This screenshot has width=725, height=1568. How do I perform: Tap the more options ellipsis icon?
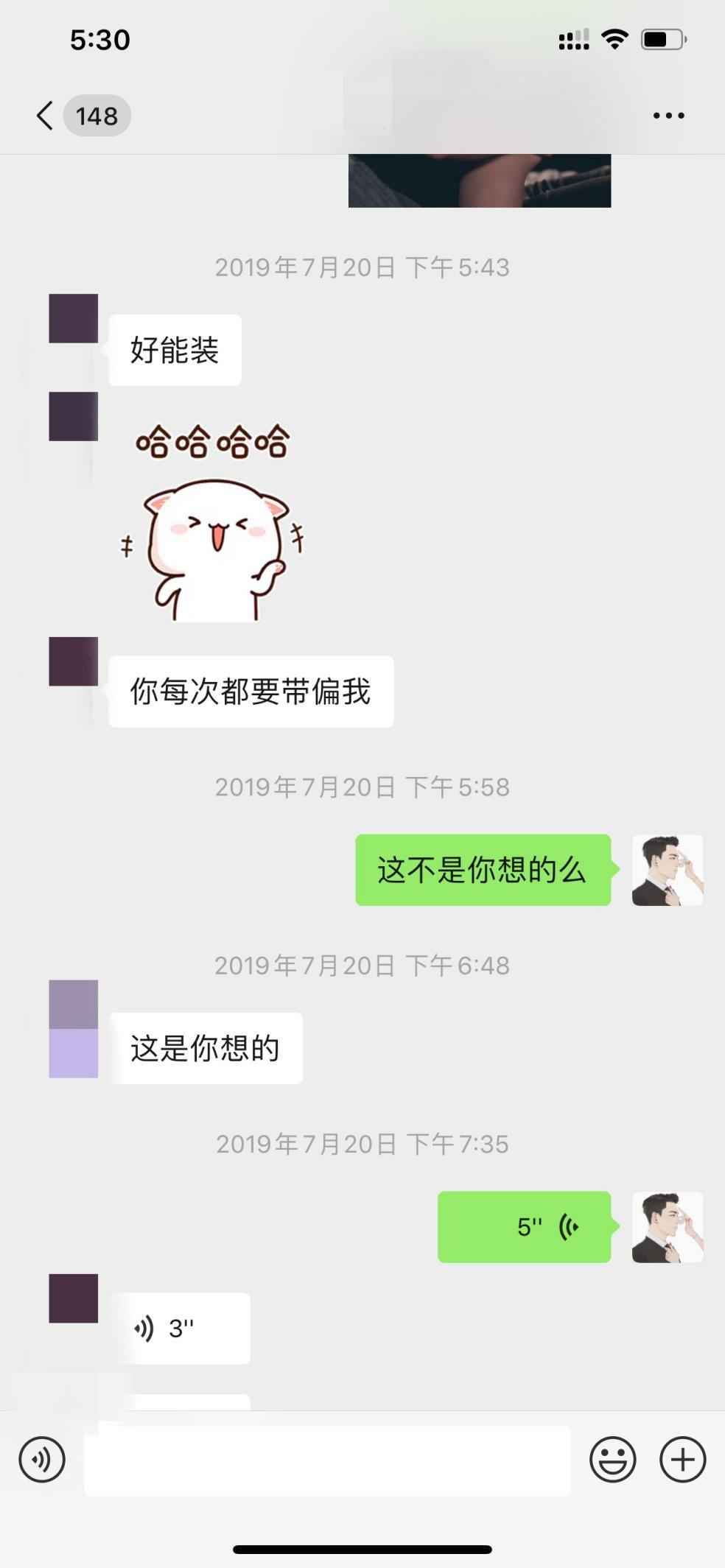pos(668,115)
